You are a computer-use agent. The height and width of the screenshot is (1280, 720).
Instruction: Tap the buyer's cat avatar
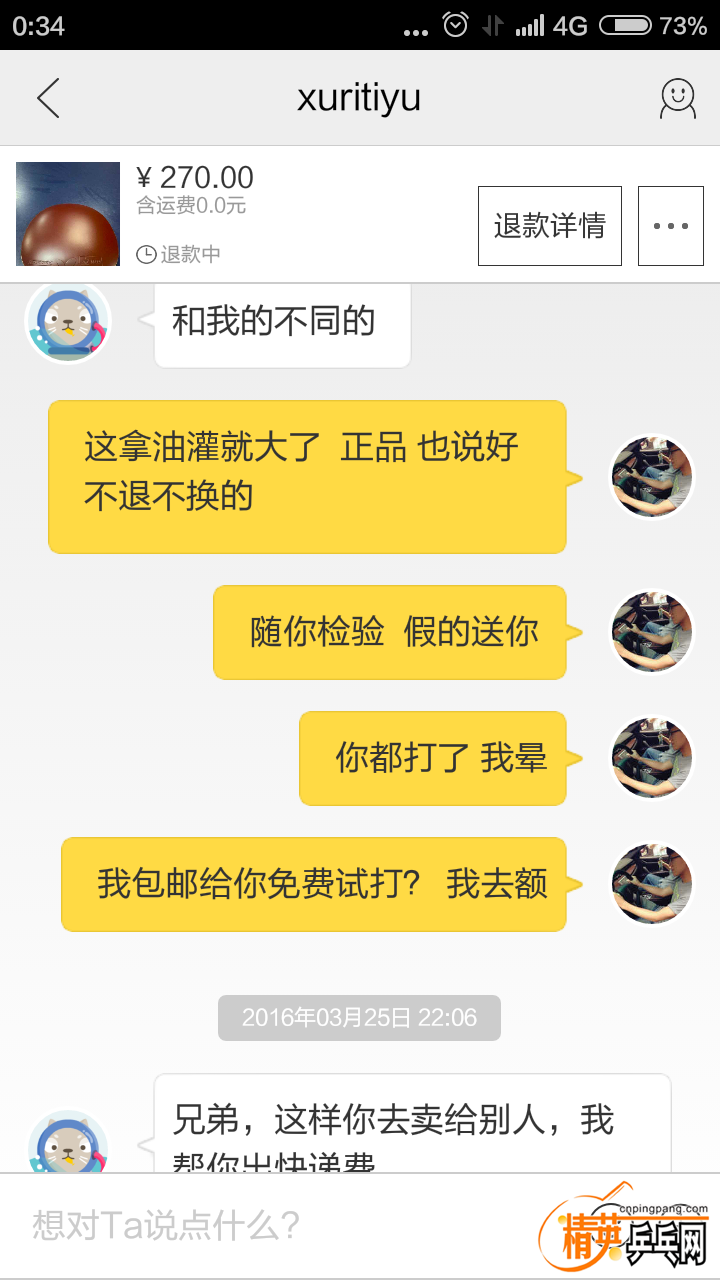(67, 322)
